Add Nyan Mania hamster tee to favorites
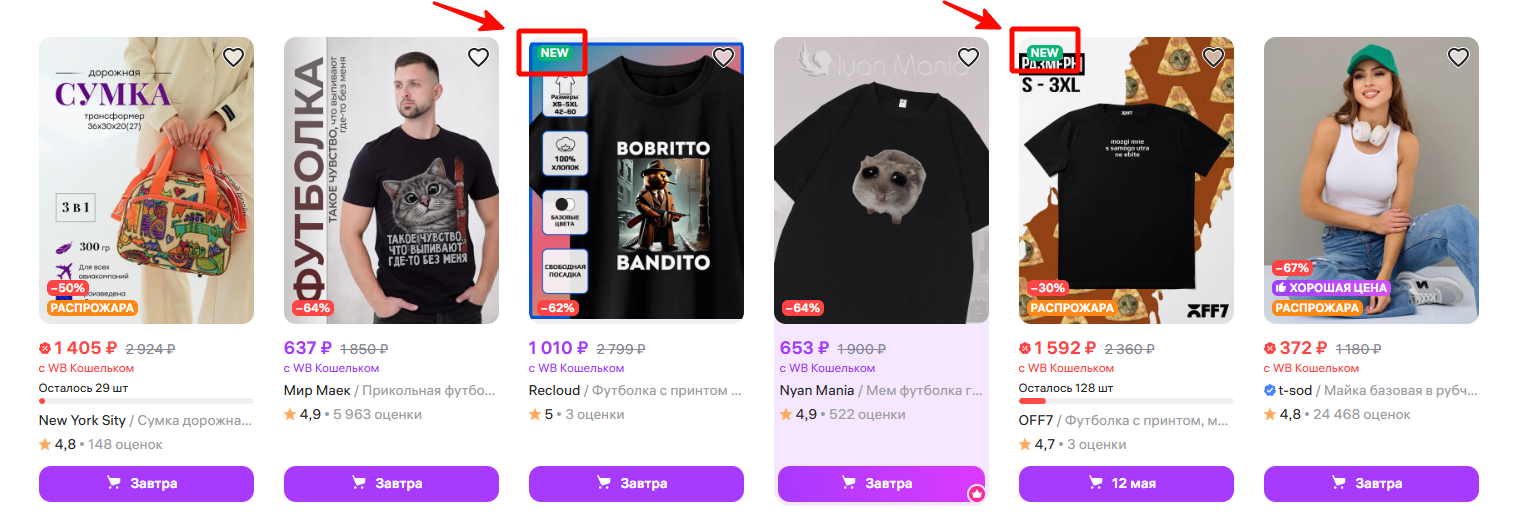The height and width of the screenshot is (517, 1529). (x=968, y=57)
